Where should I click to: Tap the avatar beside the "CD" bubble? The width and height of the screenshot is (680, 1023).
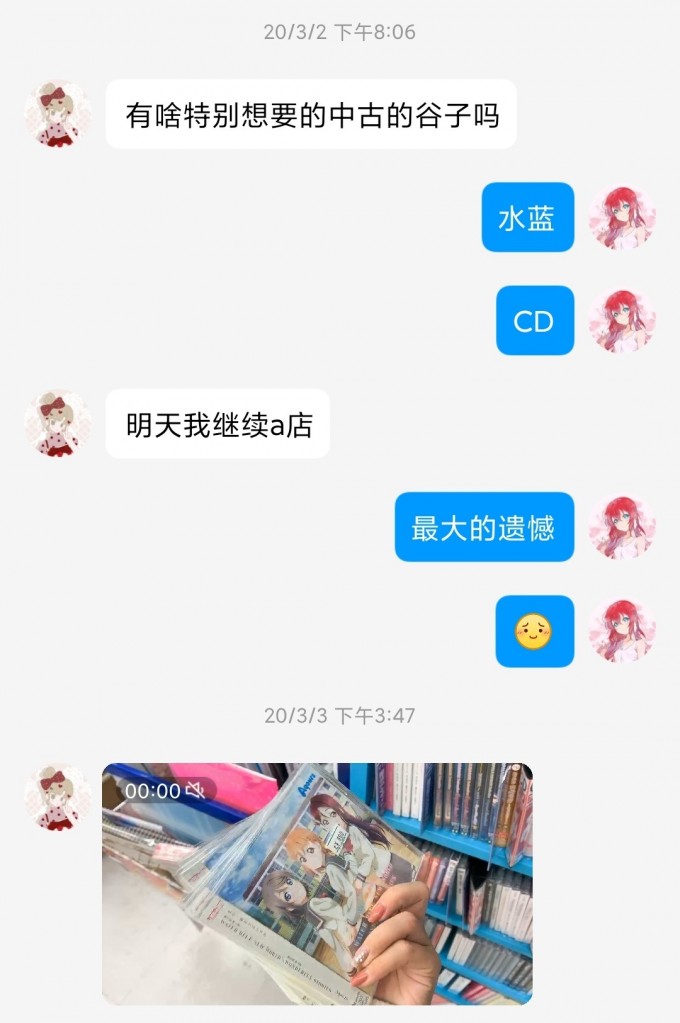pos(622,321)
